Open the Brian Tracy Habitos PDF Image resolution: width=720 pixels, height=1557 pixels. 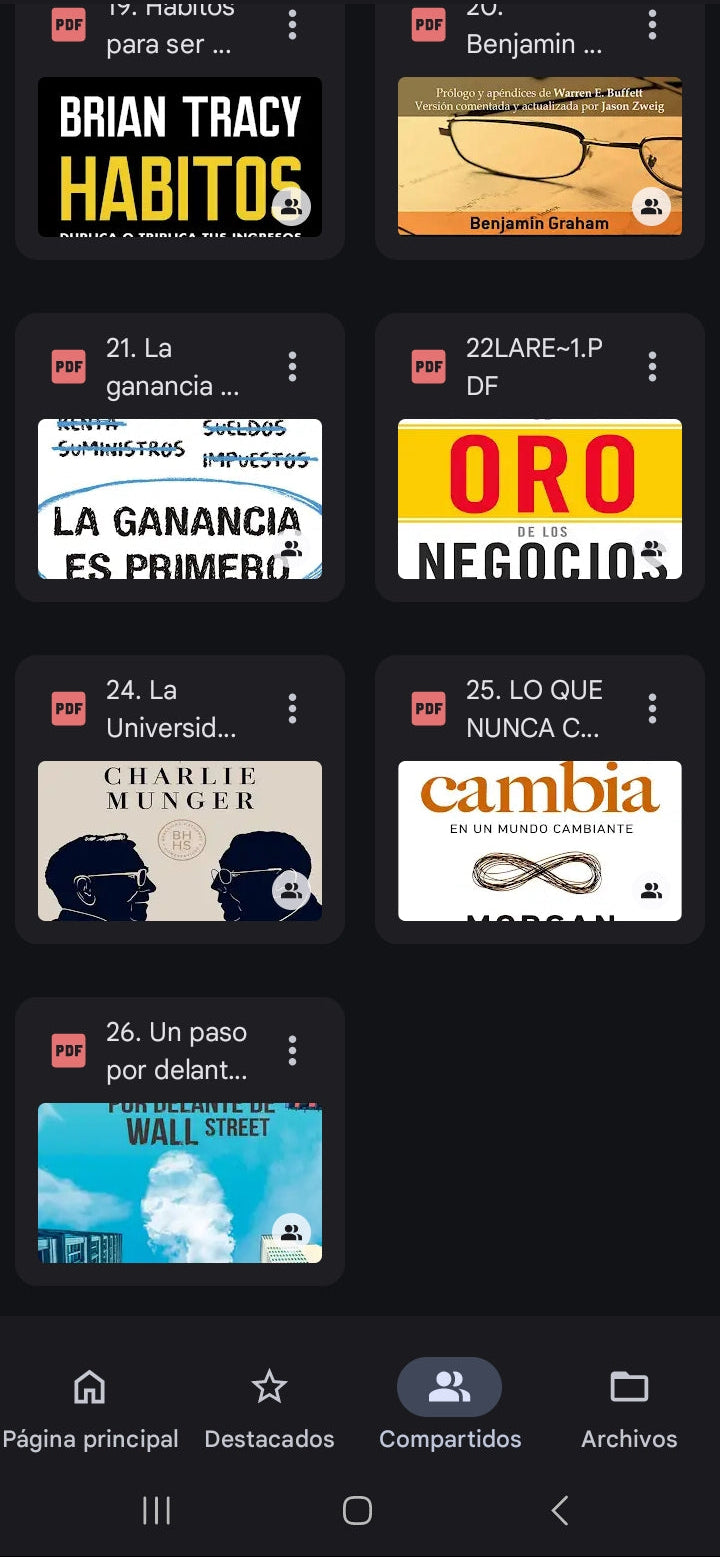point(179,156)
